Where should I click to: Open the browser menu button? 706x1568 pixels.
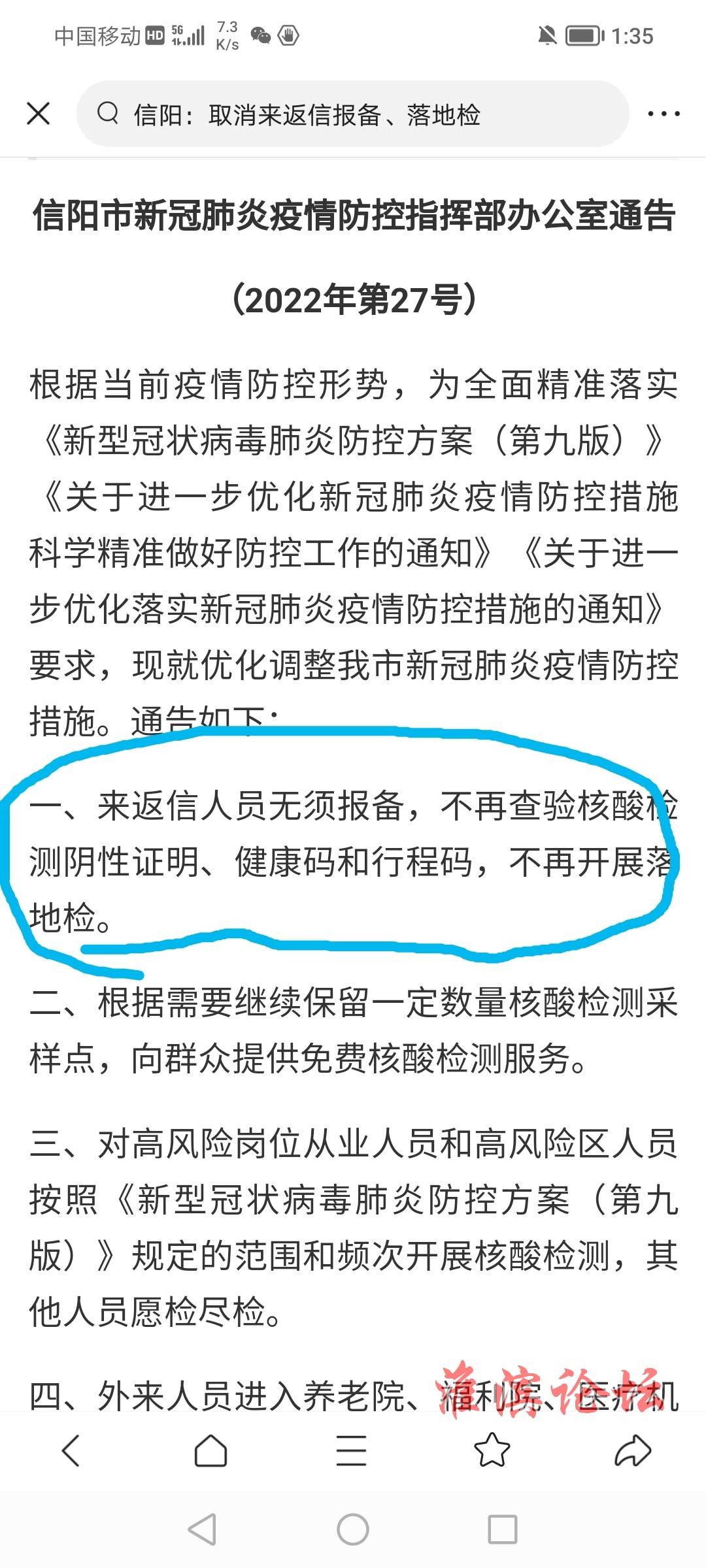pyautogui.click(x=351, y=1450)
